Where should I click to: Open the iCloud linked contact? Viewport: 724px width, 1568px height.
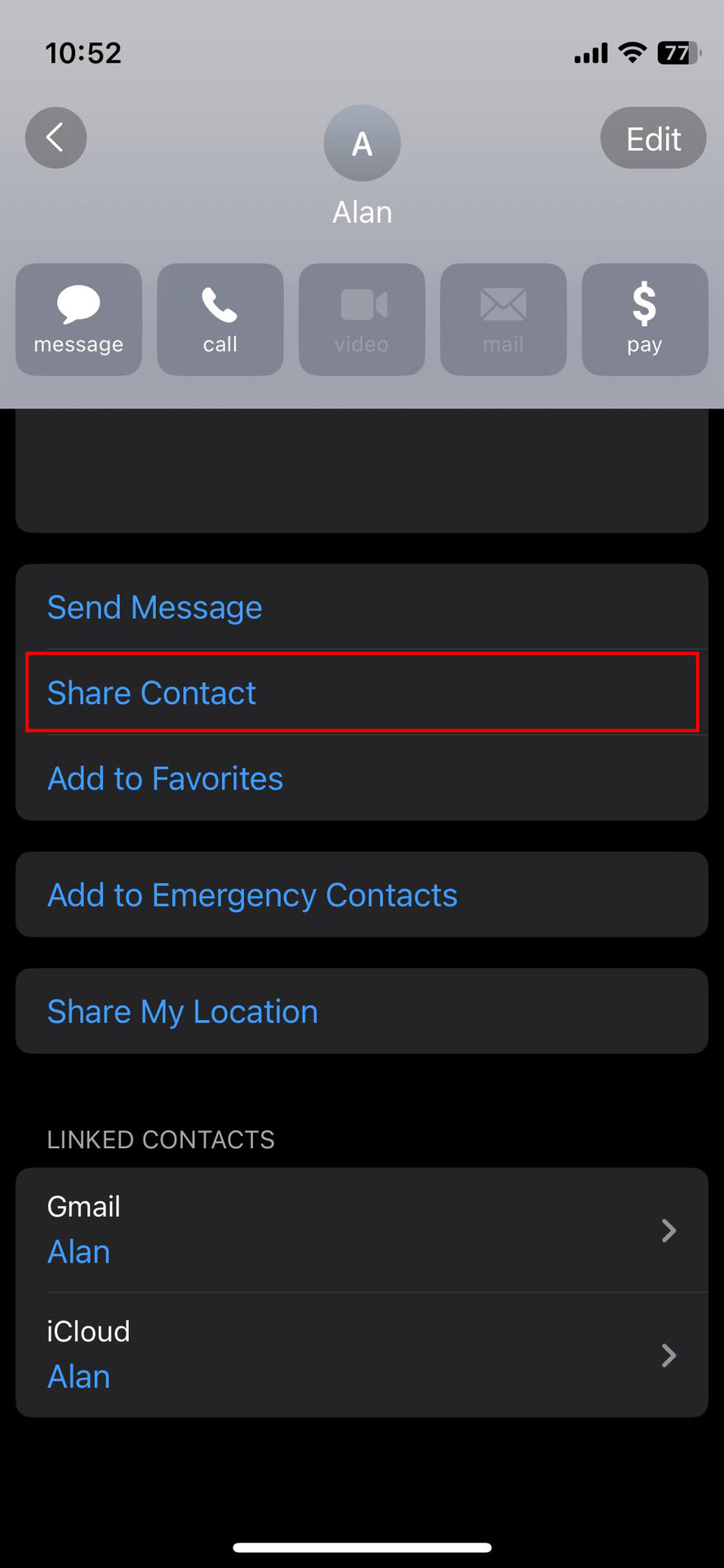tap(361, 1355)
